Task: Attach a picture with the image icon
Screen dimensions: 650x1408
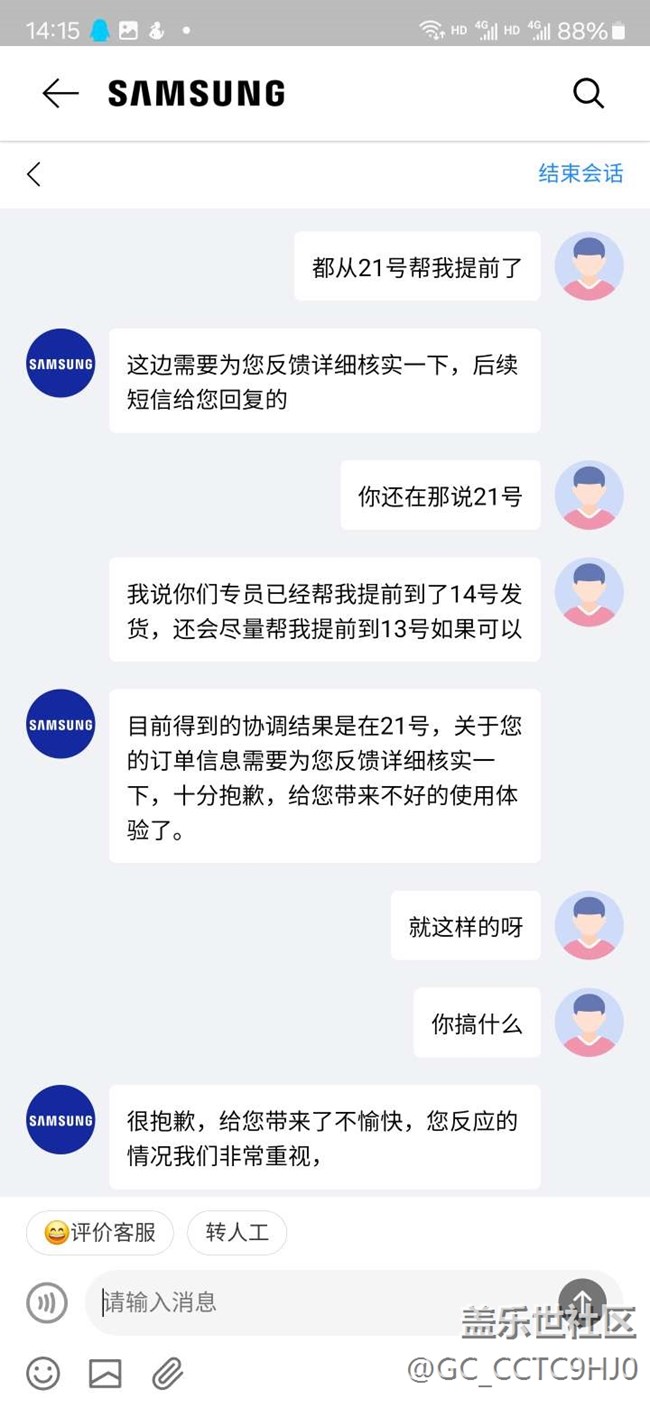Action: pyautogui.click(x=105, y=1373)
